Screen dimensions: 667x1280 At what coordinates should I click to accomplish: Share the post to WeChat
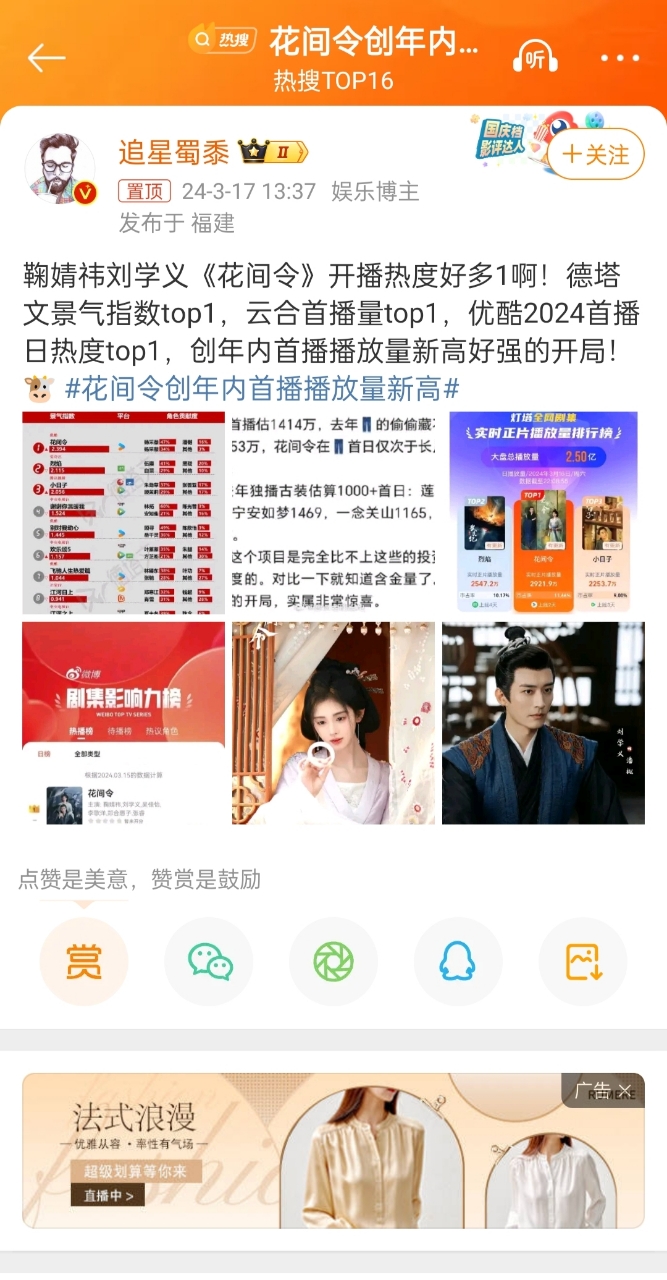pos(209,961)
